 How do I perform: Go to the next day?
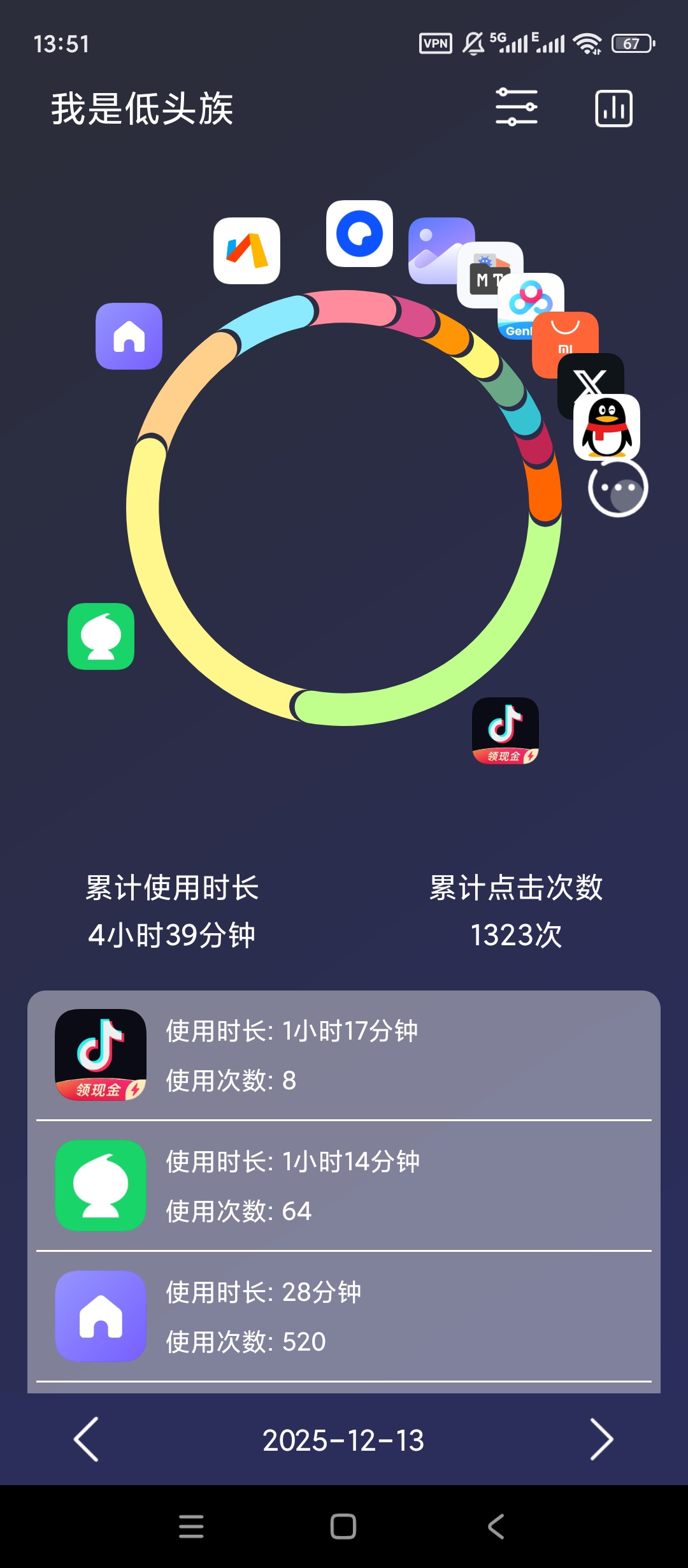point(601,1439)
